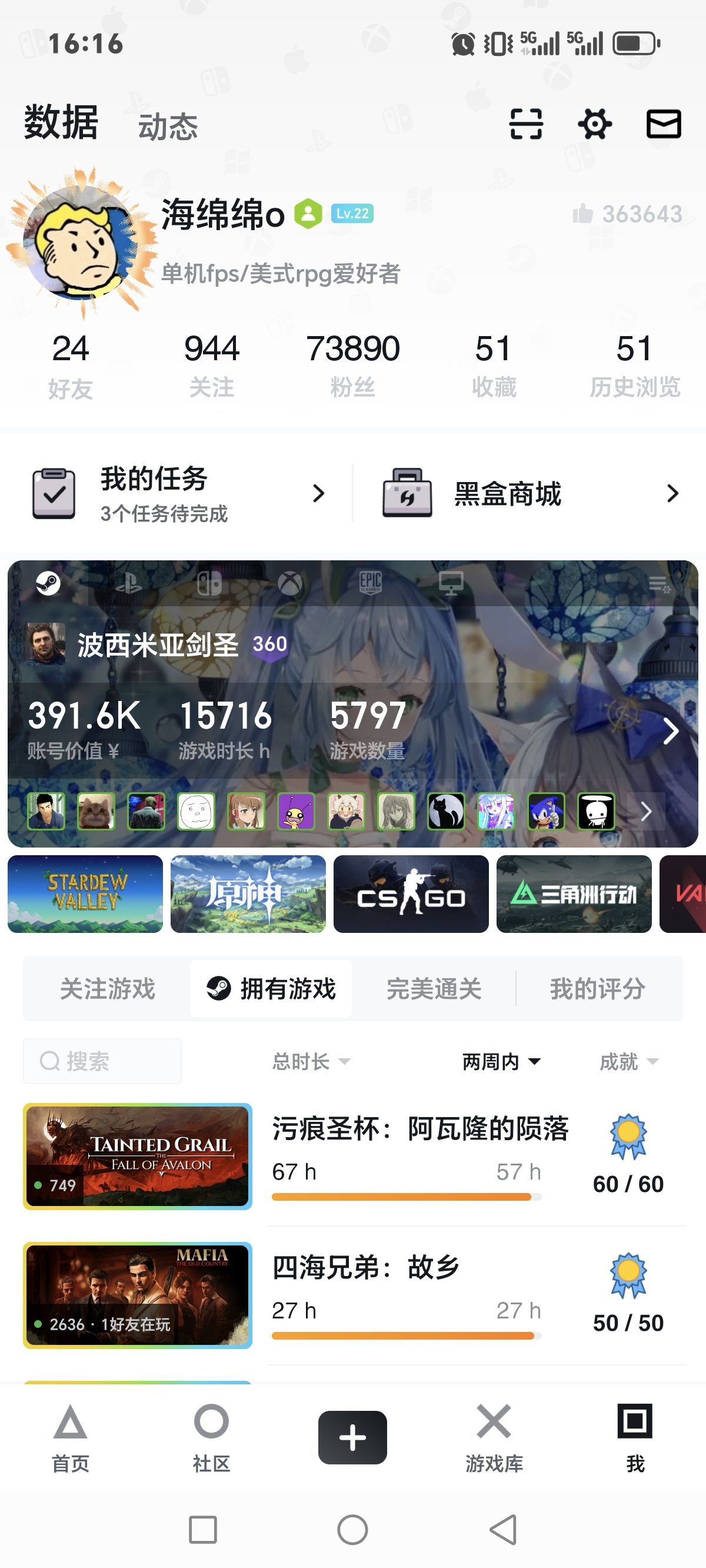This screenshot has height=1568, width=706.
Task: Open settings gear icon
Action: [x=595, y=124]
